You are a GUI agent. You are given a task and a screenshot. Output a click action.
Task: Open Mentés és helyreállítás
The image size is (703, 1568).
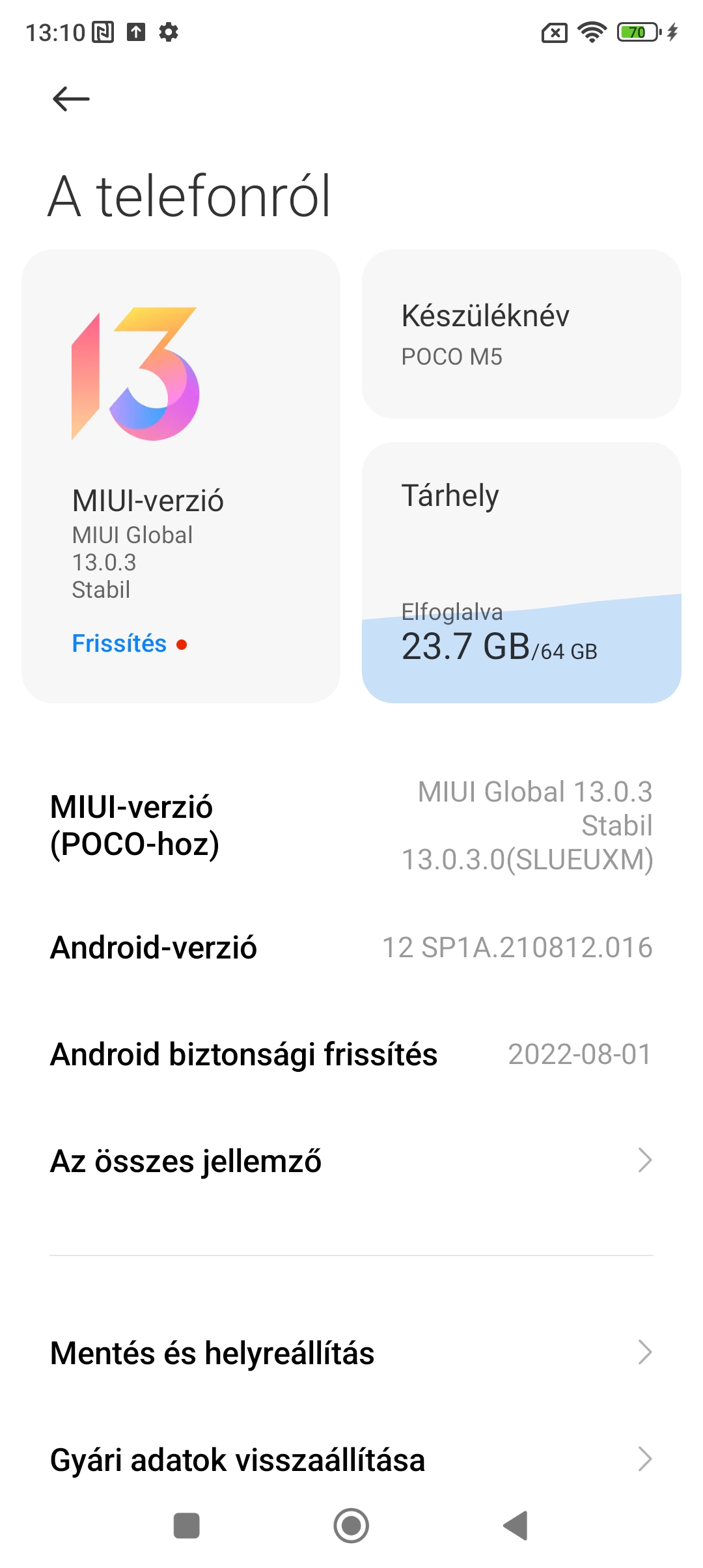(351, 1352)
